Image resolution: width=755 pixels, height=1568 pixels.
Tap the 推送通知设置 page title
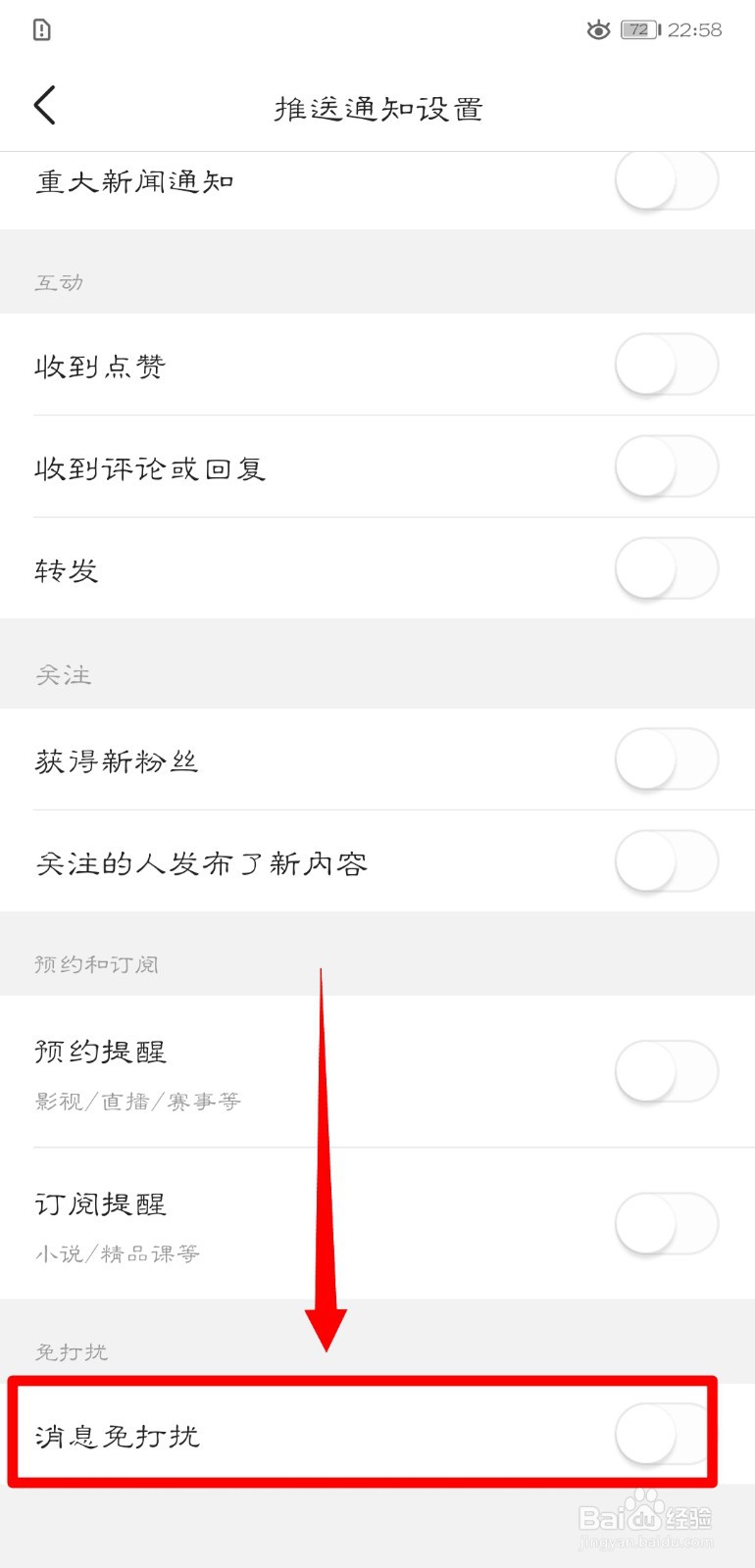[377, 108]
